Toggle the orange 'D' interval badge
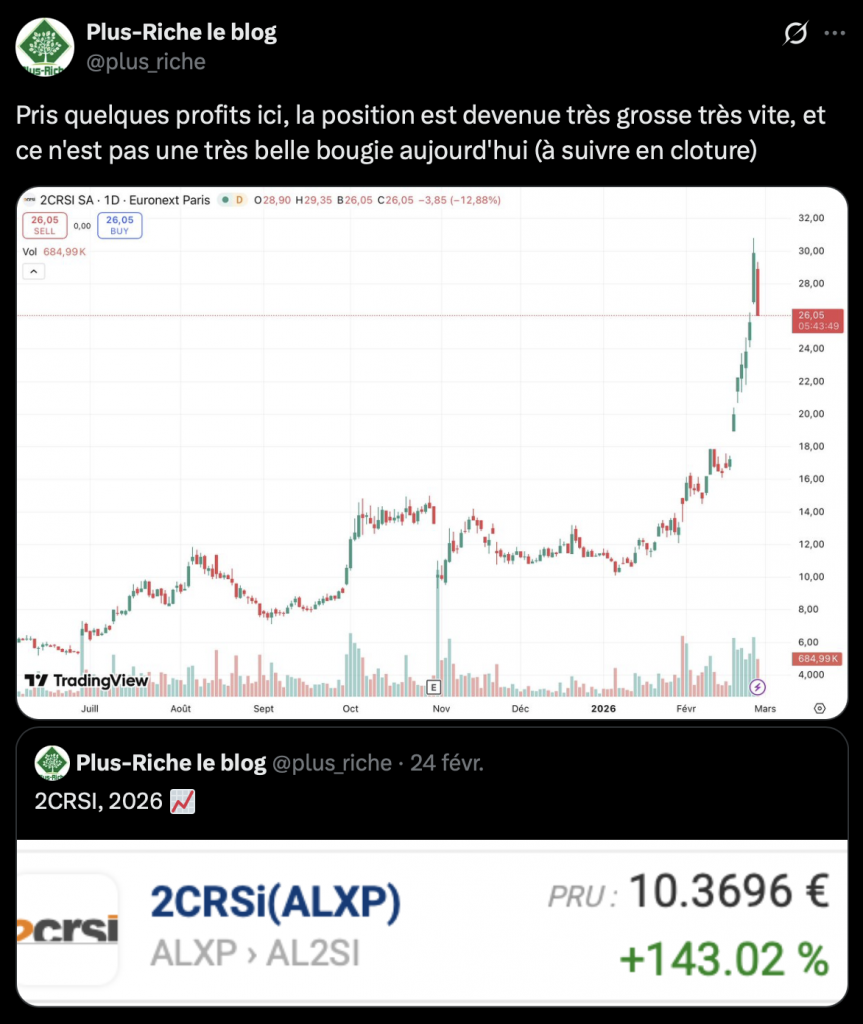Screen dimensions: 863x1024 point(240,200)
